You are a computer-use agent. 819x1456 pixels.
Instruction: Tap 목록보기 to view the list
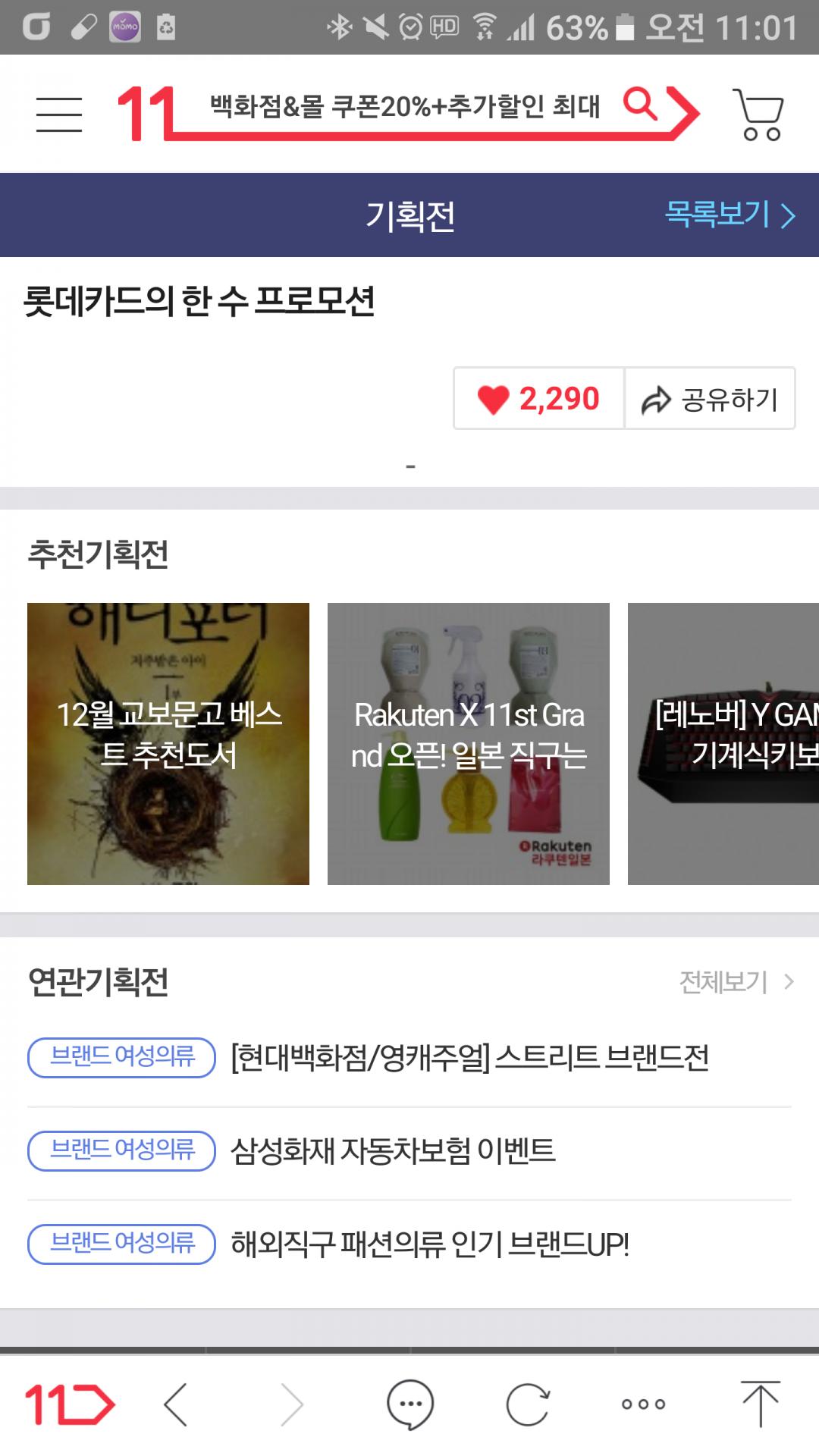point(730,215)
